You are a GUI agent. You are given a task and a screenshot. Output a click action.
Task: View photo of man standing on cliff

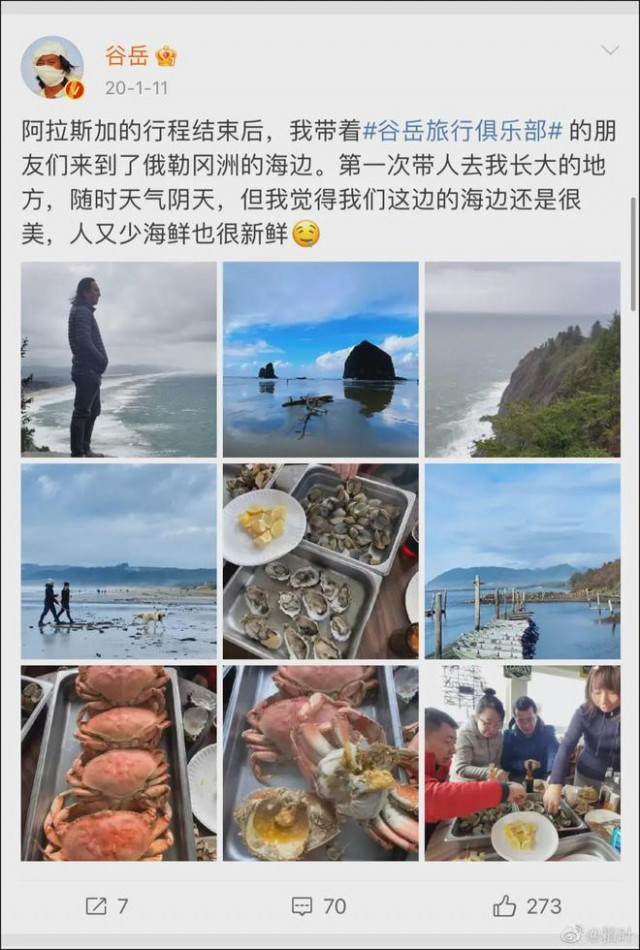tap(119, 359)
